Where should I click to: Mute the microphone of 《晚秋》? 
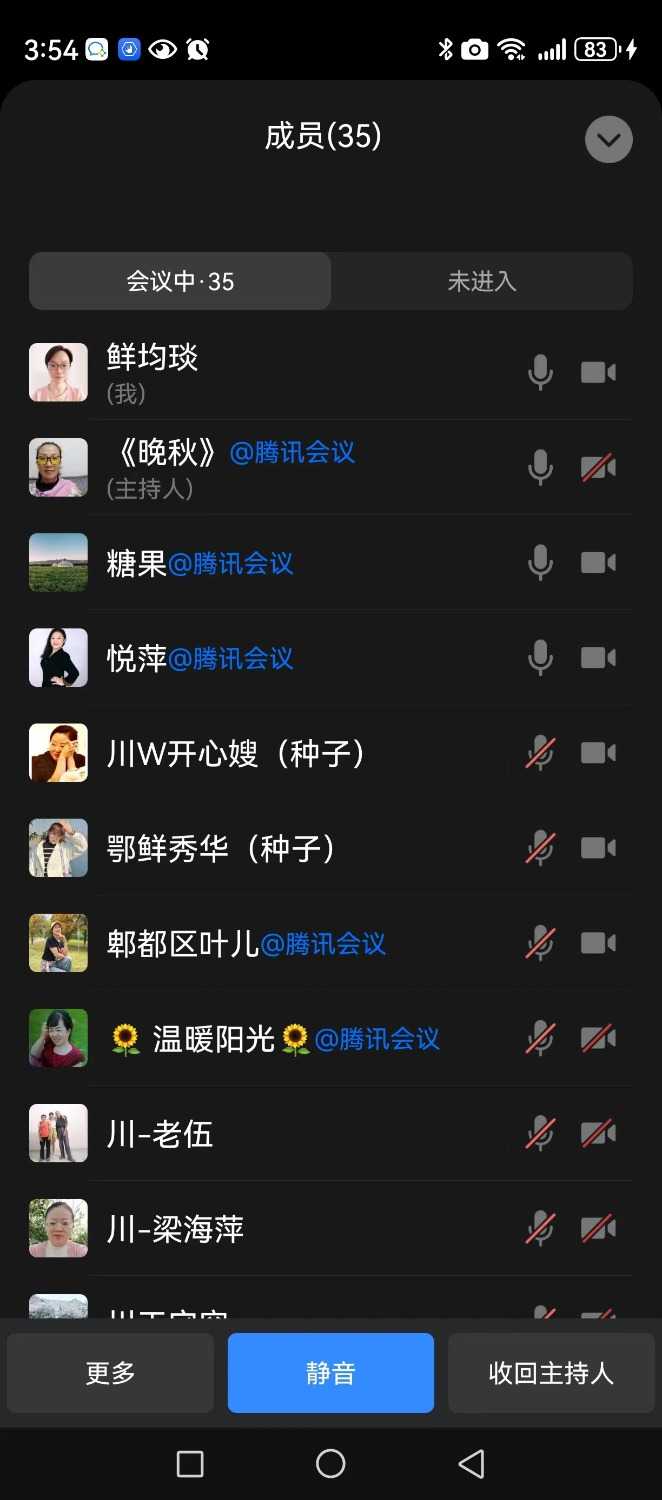540,467
